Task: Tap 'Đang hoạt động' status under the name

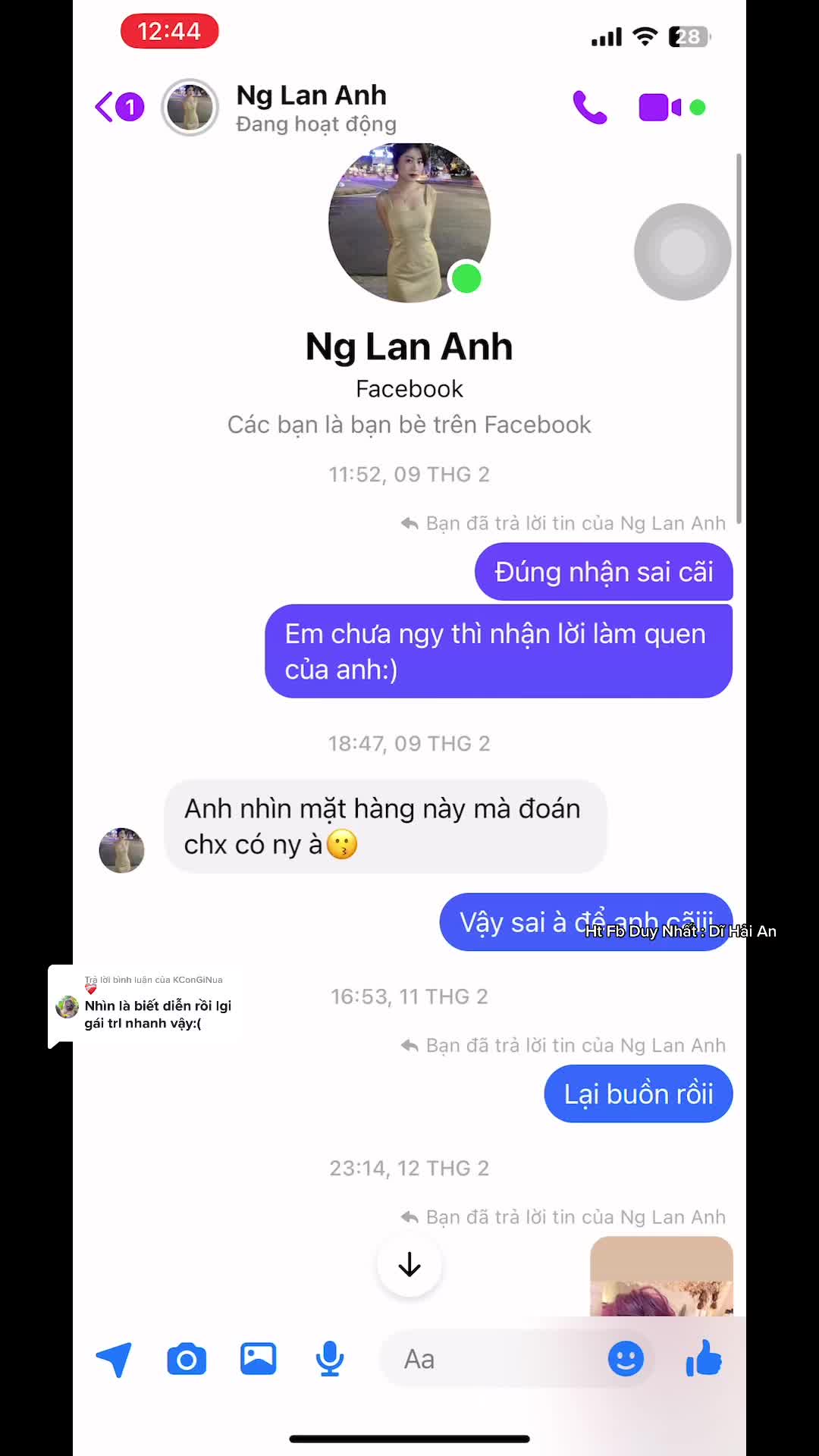Action: coord(315,124)
